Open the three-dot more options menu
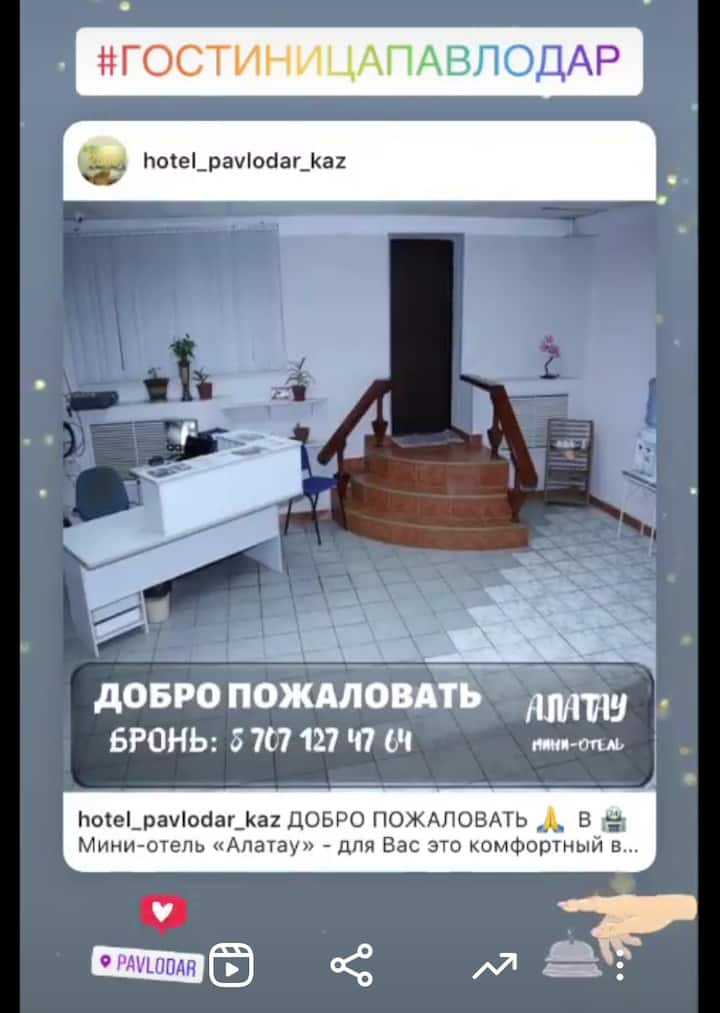Viewport: 720px width, 1013px height. 620,965
